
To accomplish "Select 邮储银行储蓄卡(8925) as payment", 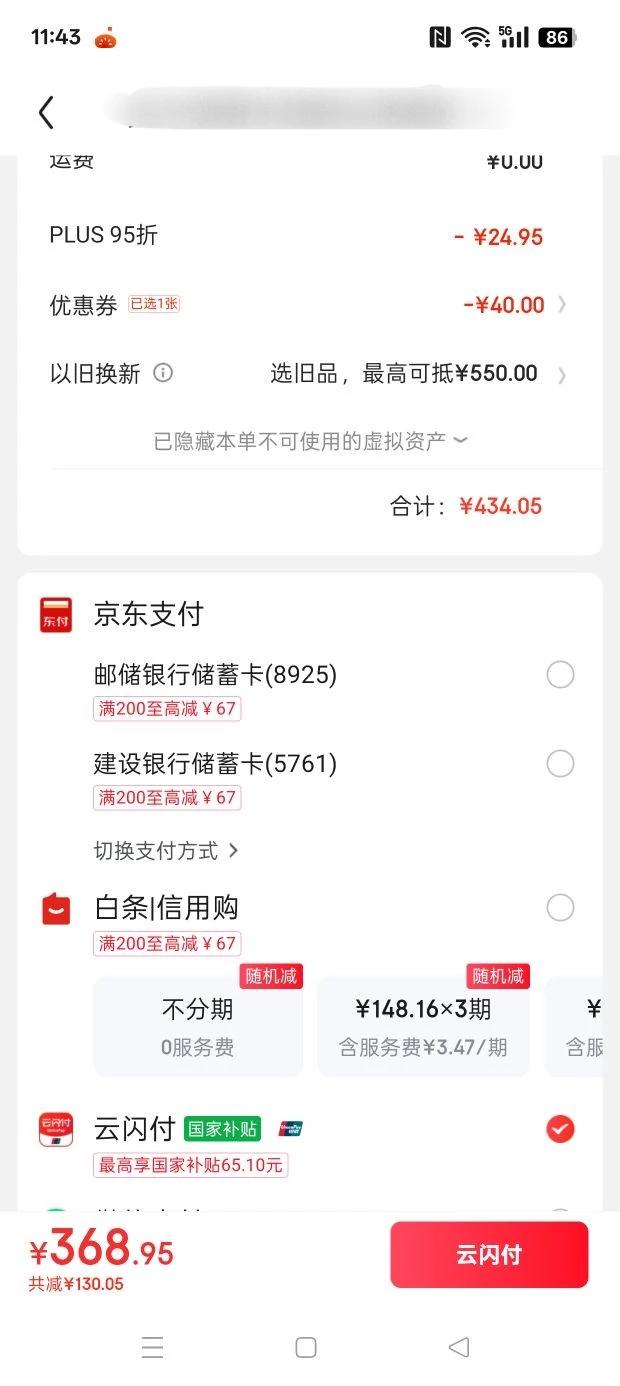I will point(560,675).
